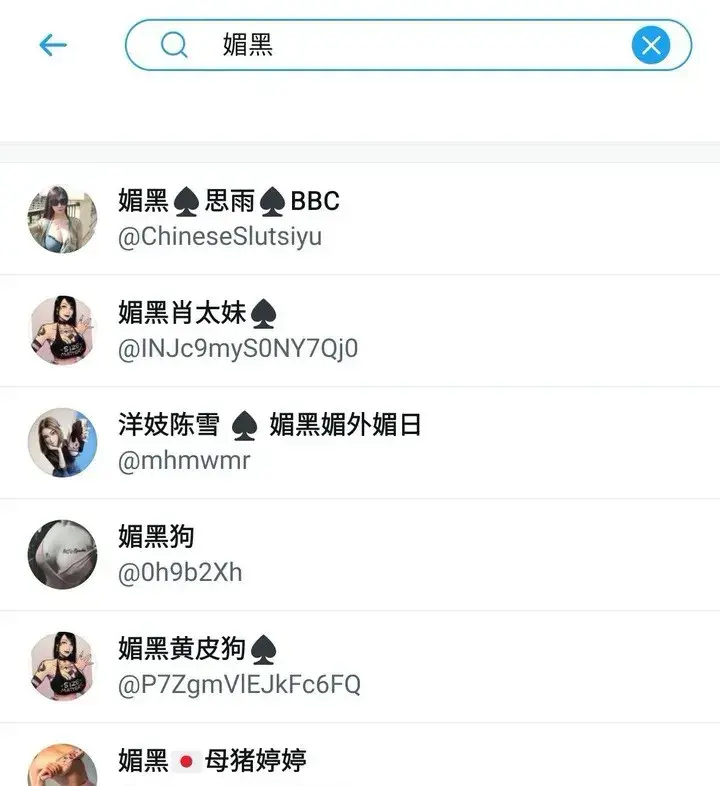
Task: Open profile avatar of 媚黑♠思雨♠BBC
Action: tap(61, 218)
